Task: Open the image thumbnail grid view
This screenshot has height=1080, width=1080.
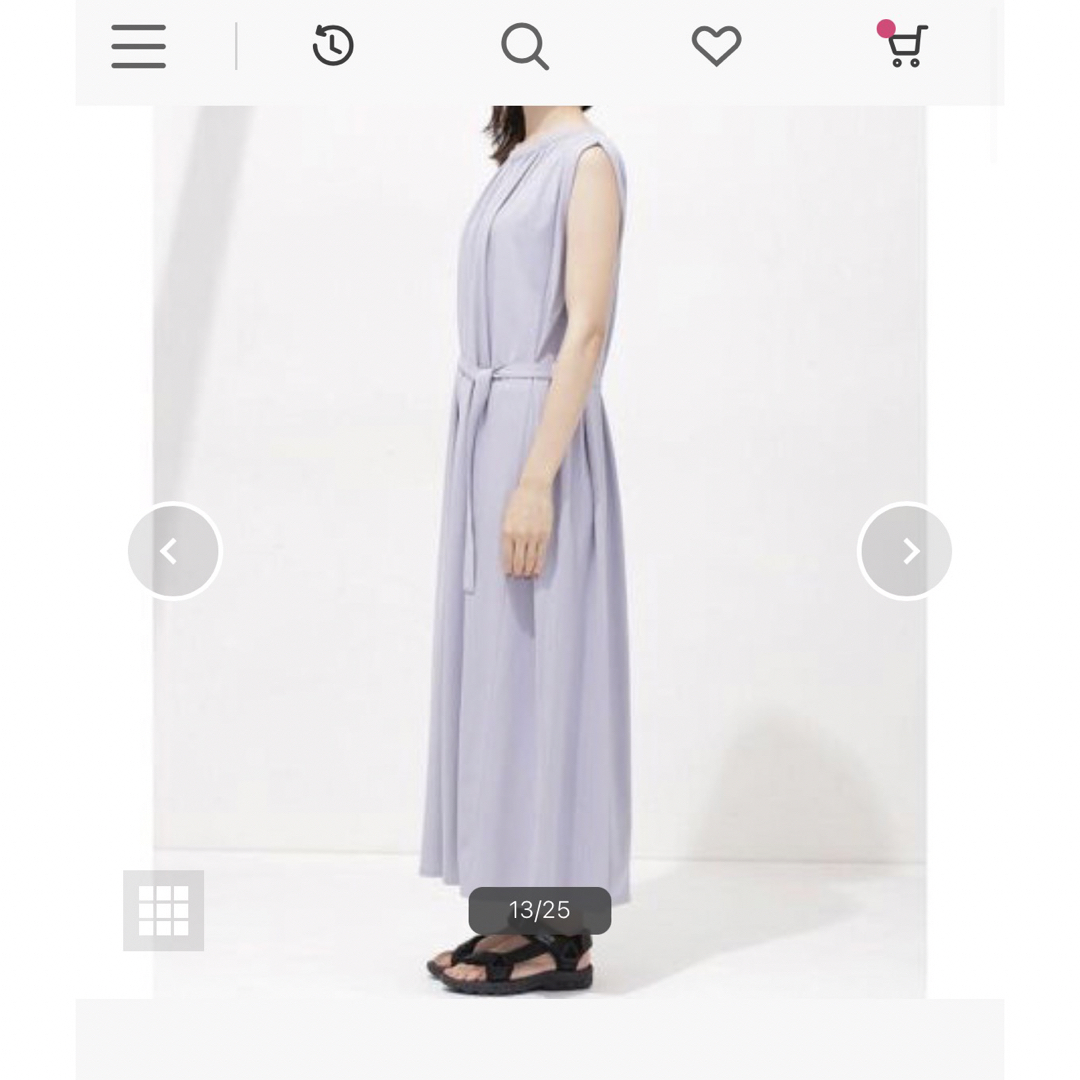Action: [164, 910]
